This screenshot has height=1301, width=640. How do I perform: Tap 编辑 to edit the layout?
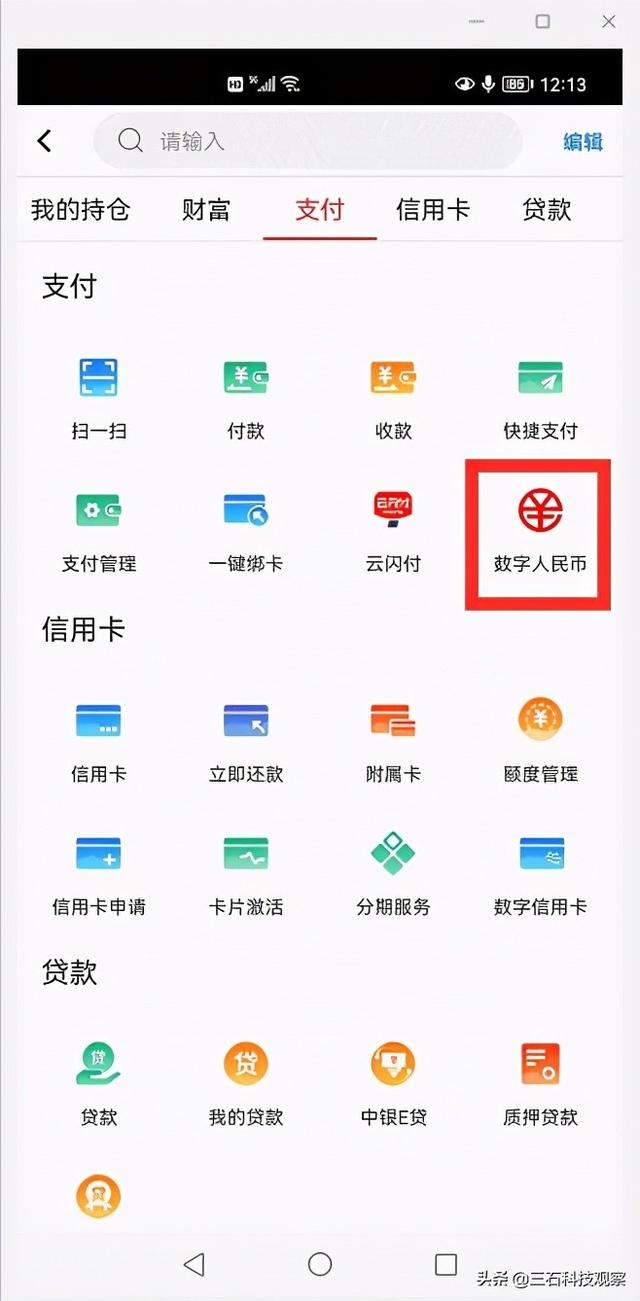(583, 141)
